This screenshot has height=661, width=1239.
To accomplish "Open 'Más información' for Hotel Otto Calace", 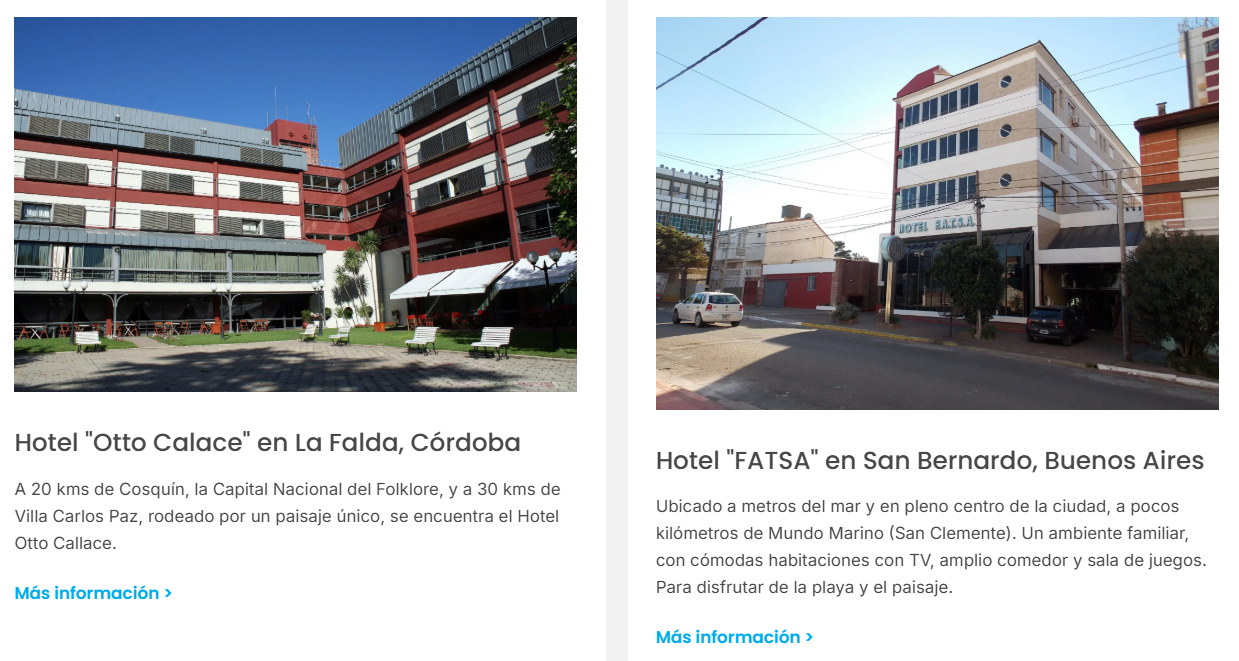I will (x=93, y=593).
